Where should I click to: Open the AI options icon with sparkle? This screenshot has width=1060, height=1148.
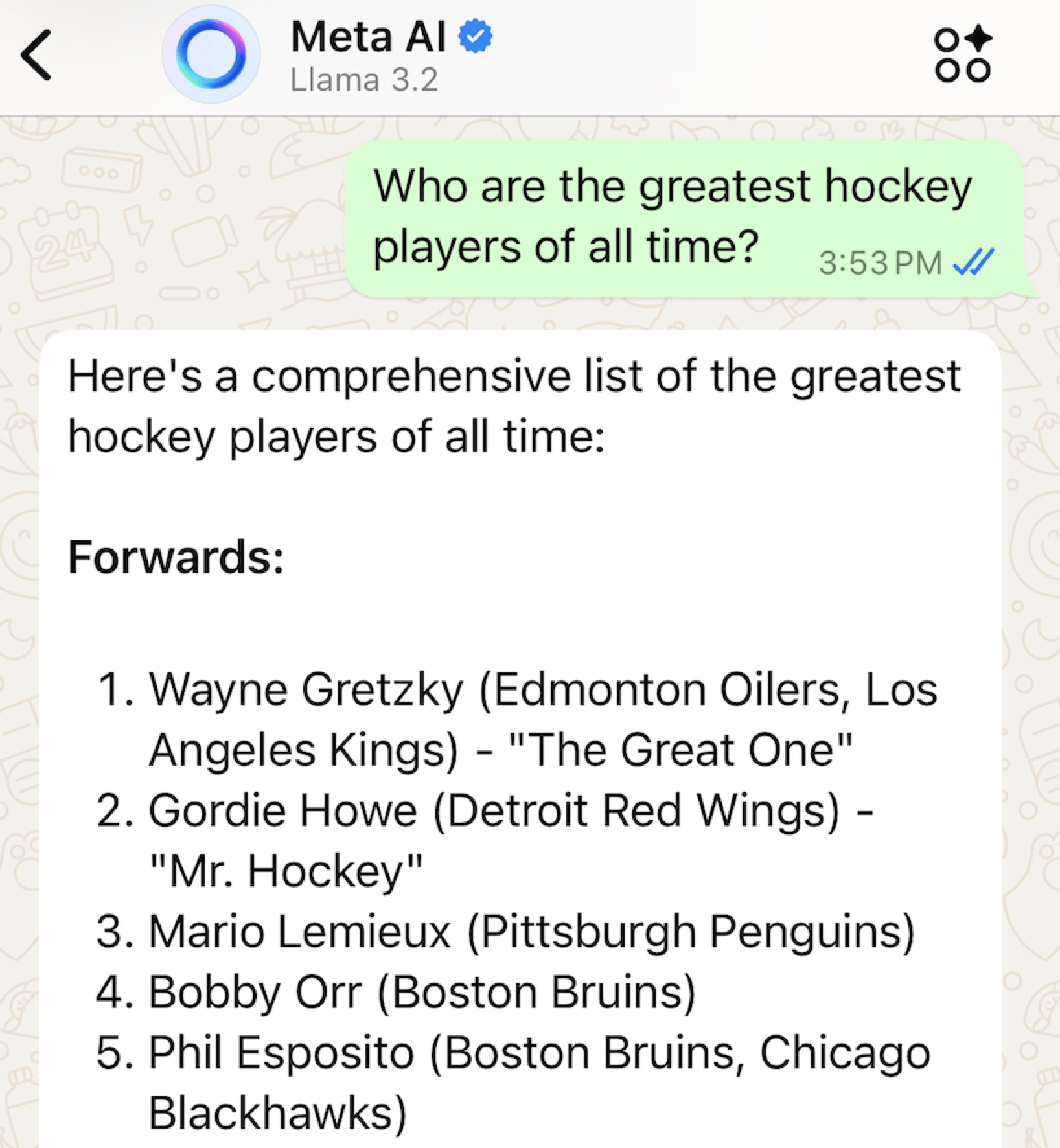coord(962,56)
